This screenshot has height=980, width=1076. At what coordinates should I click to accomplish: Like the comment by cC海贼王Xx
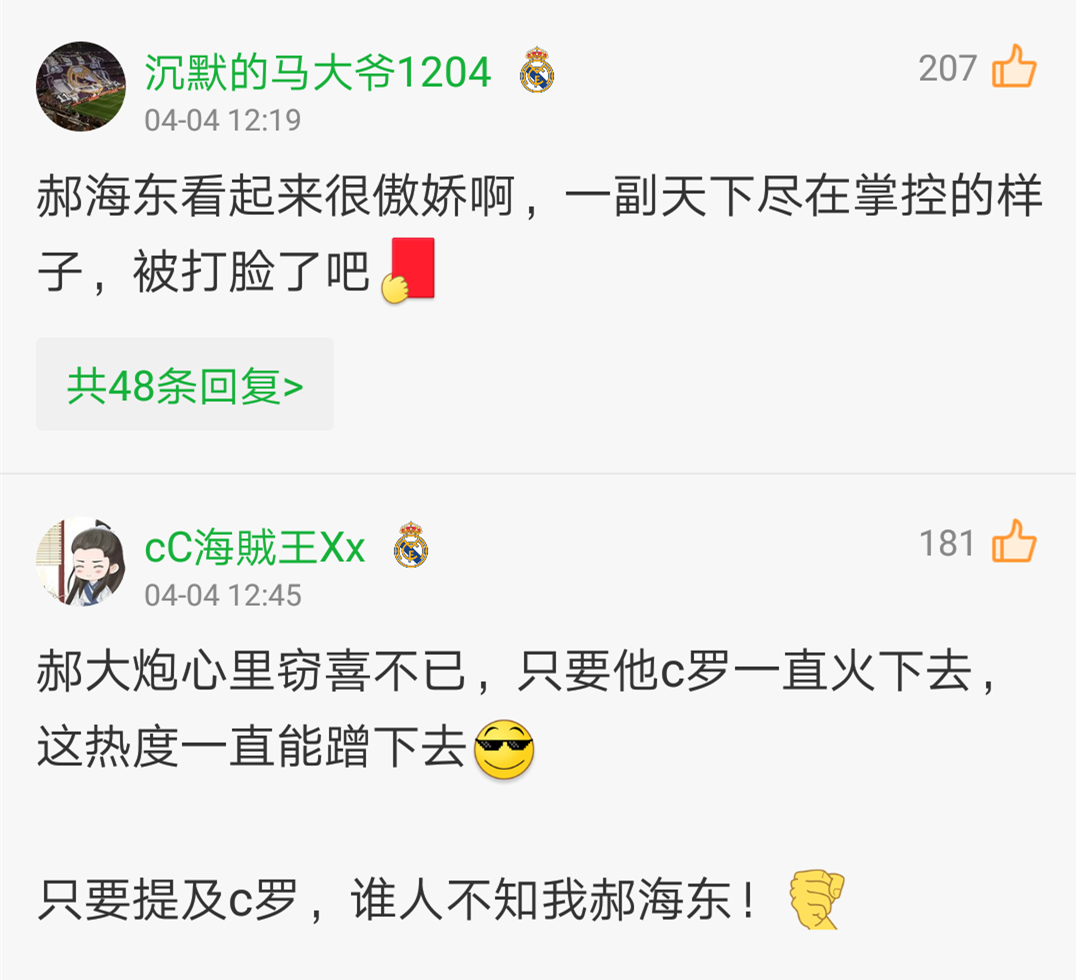[x=1014, y=543]
